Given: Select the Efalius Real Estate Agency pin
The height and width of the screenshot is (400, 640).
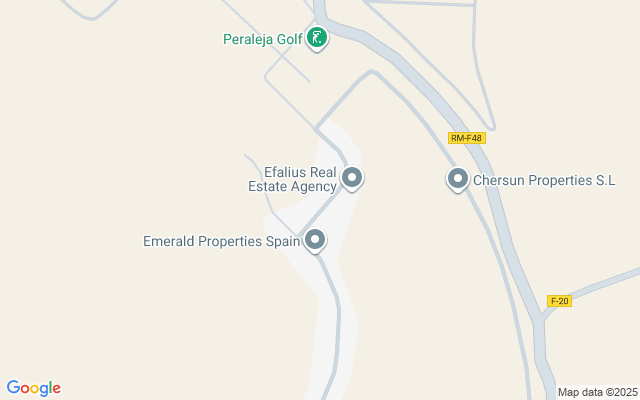Looking at the screenshot, I should point(352,178).
